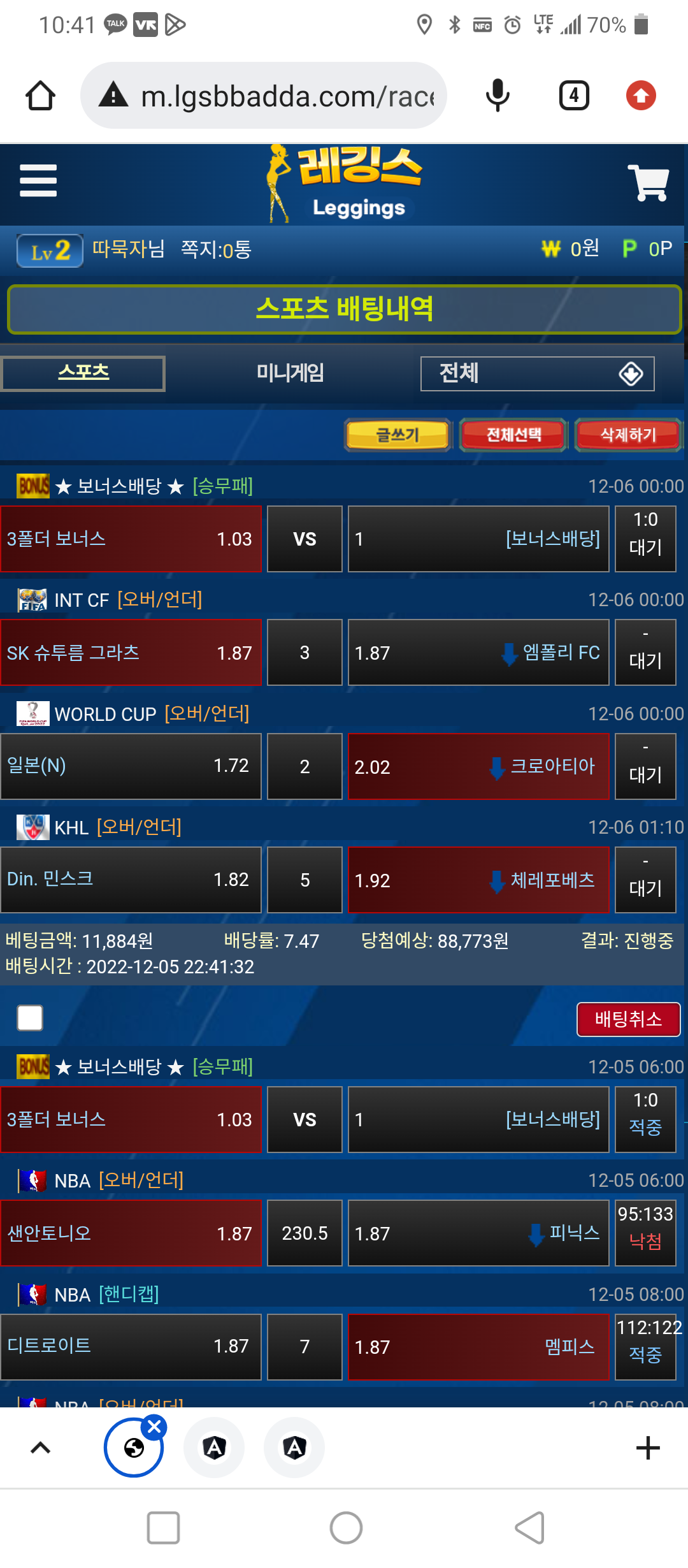The height and width of the screenshot is (1568, 688).
Task: Open the browser tab switcher
Action: tap(573, 96)
